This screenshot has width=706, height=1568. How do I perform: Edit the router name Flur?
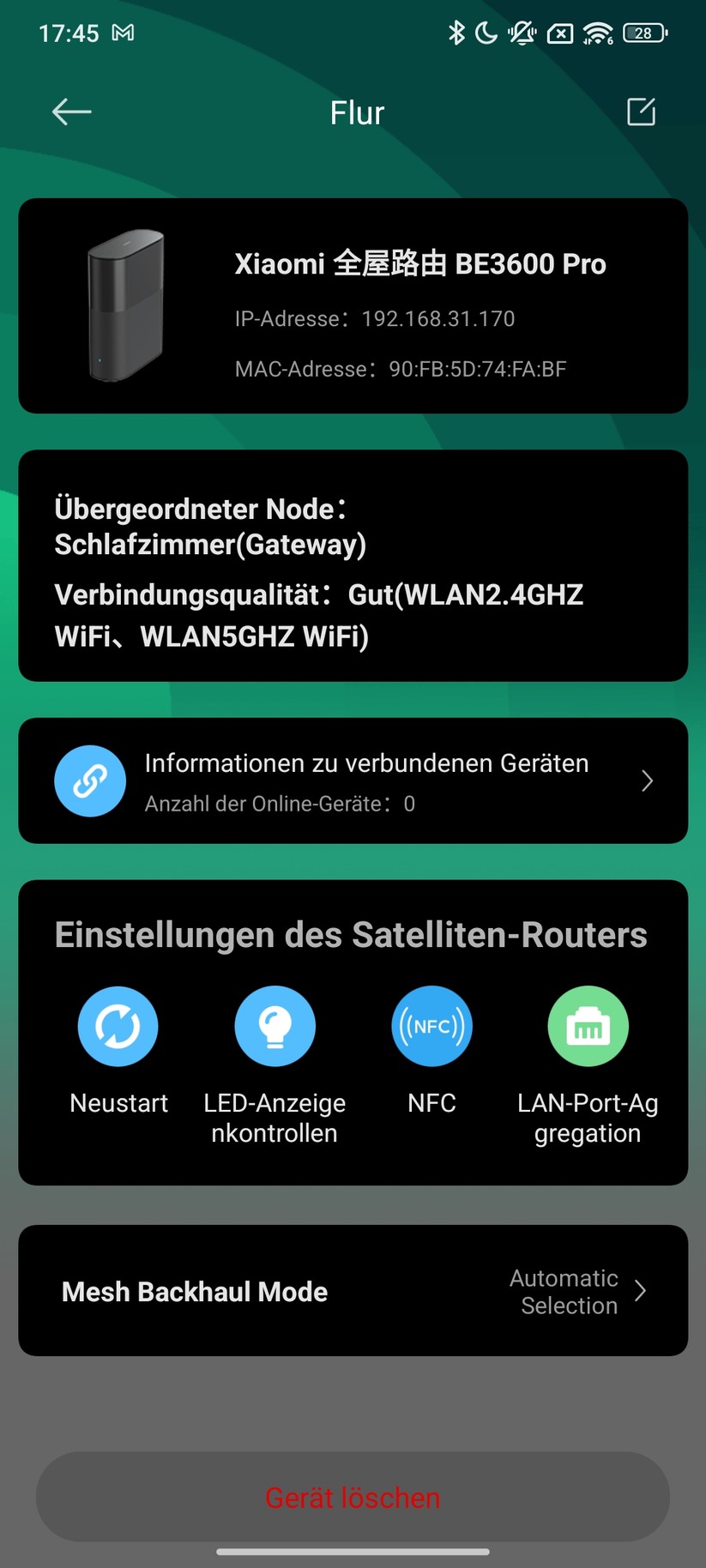point(641,112)
